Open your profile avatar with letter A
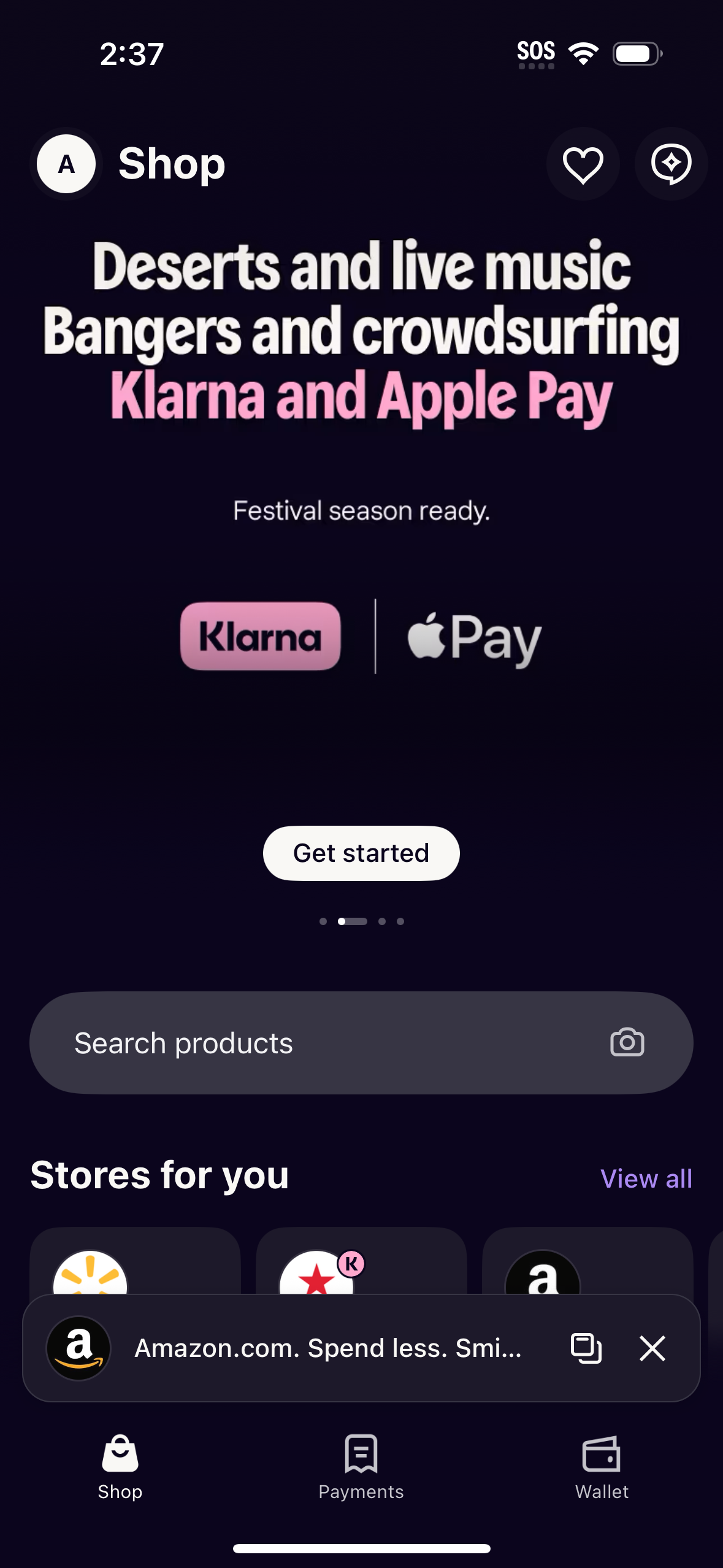This screenshot has width=723, height=1568. click(66, 164)
